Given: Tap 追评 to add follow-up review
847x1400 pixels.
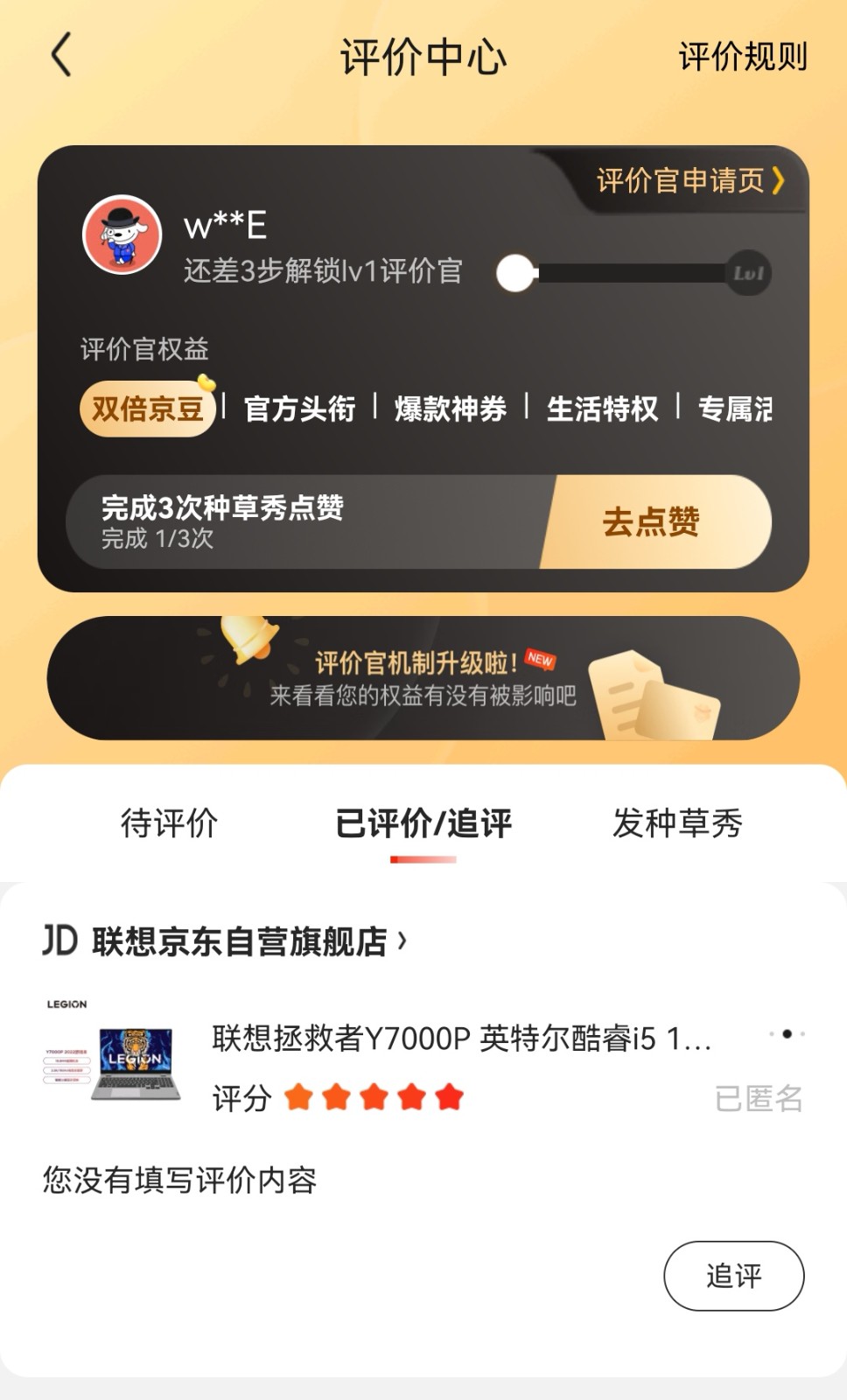Looking at the screenshot, I should click(733, 1276).
